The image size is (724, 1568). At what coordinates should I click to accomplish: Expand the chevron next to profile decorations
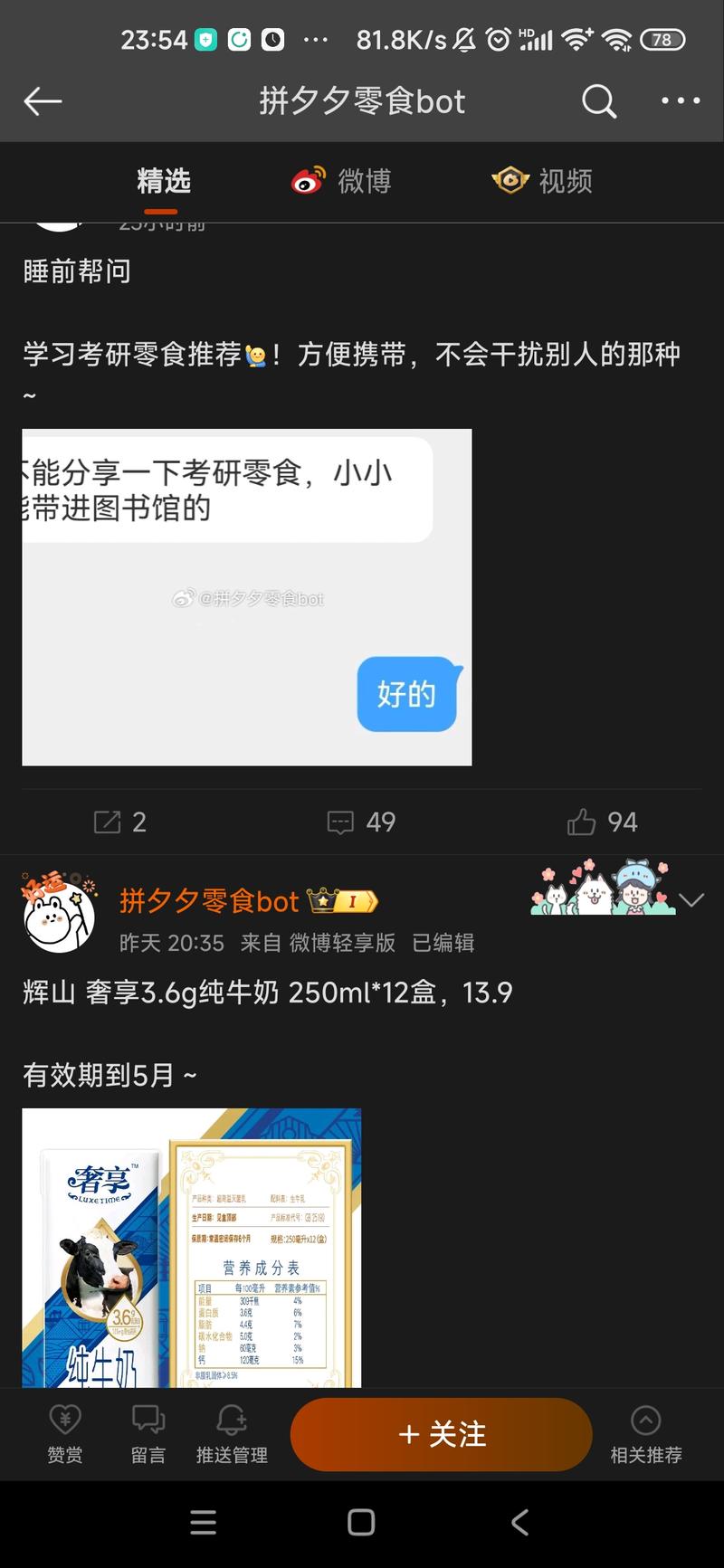(x=691, y=899)
